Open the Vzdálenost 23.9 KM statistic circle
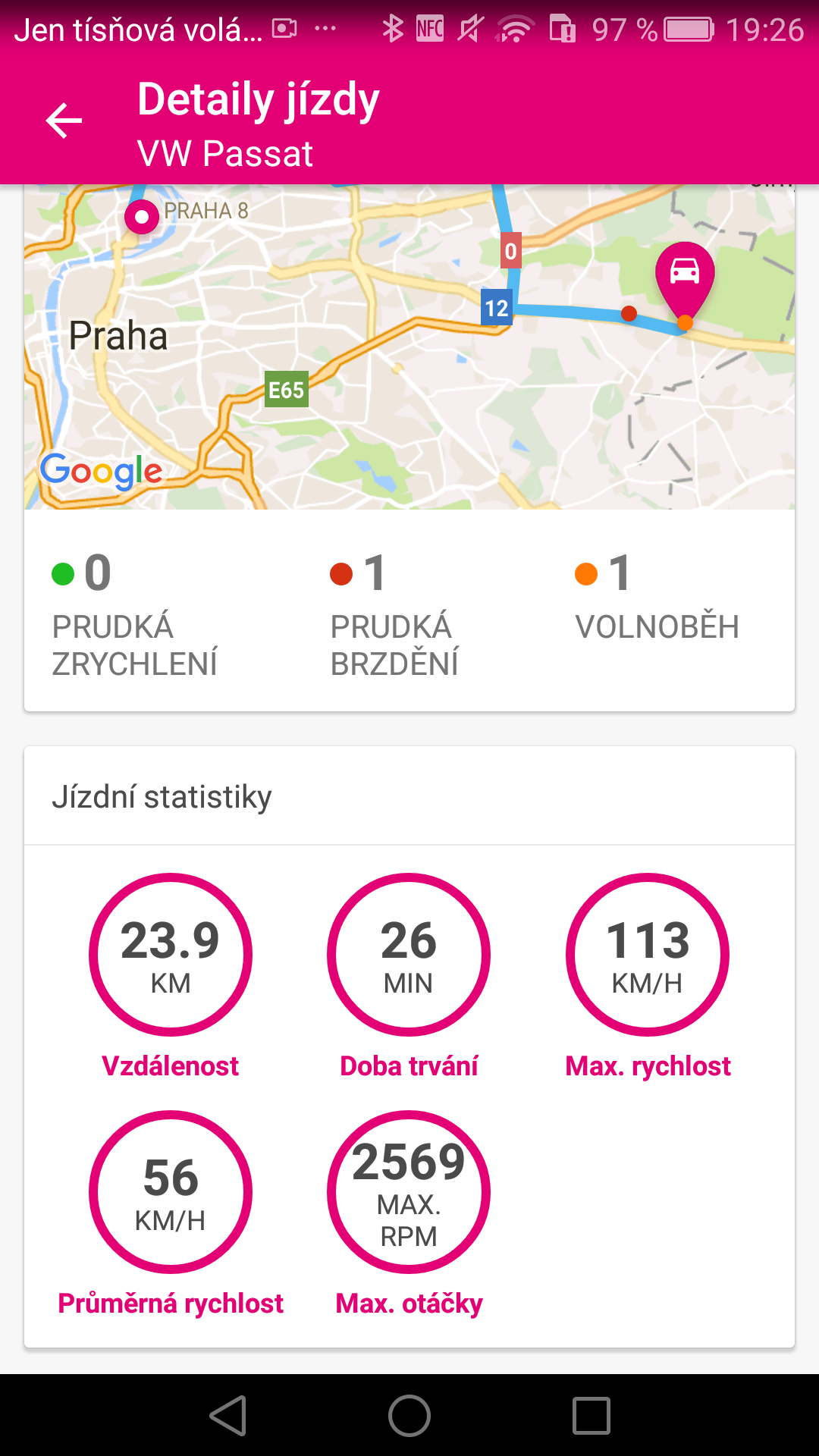The image size is (819, 1456). pos(171,954)
